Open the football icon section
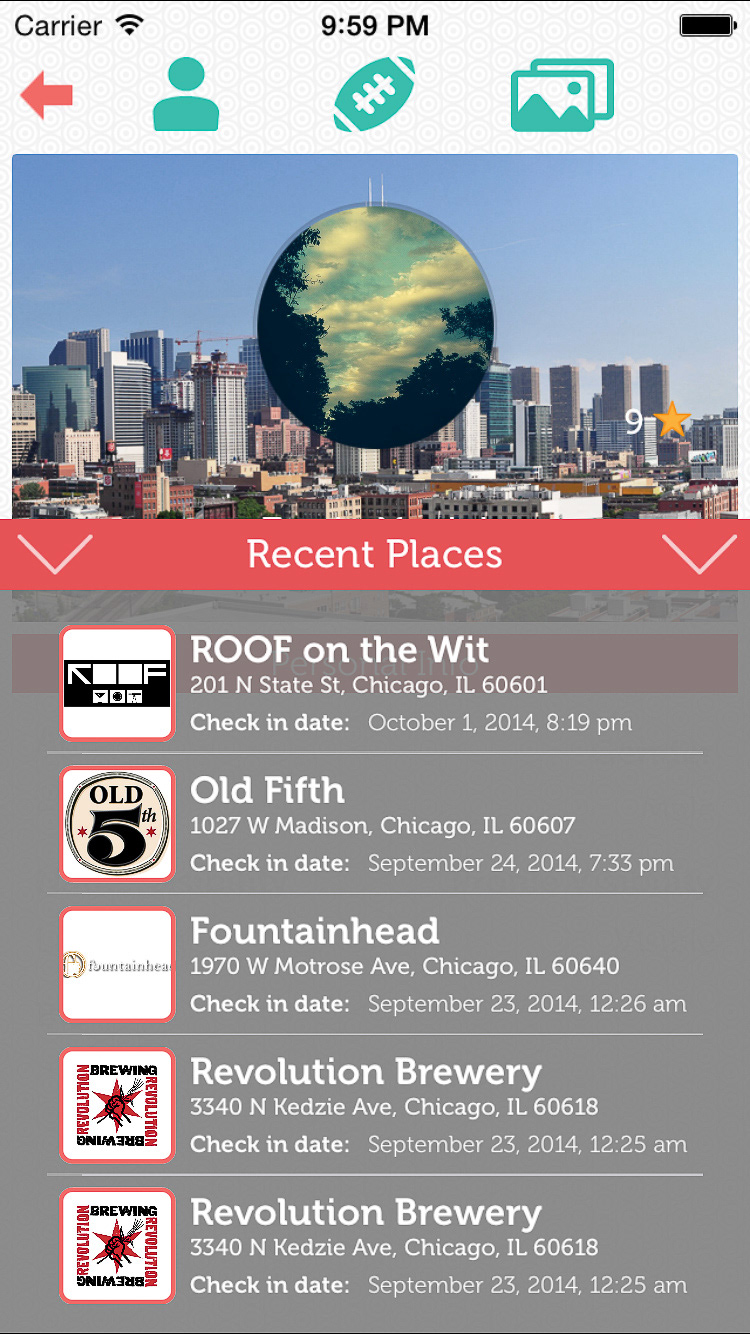 375,94
